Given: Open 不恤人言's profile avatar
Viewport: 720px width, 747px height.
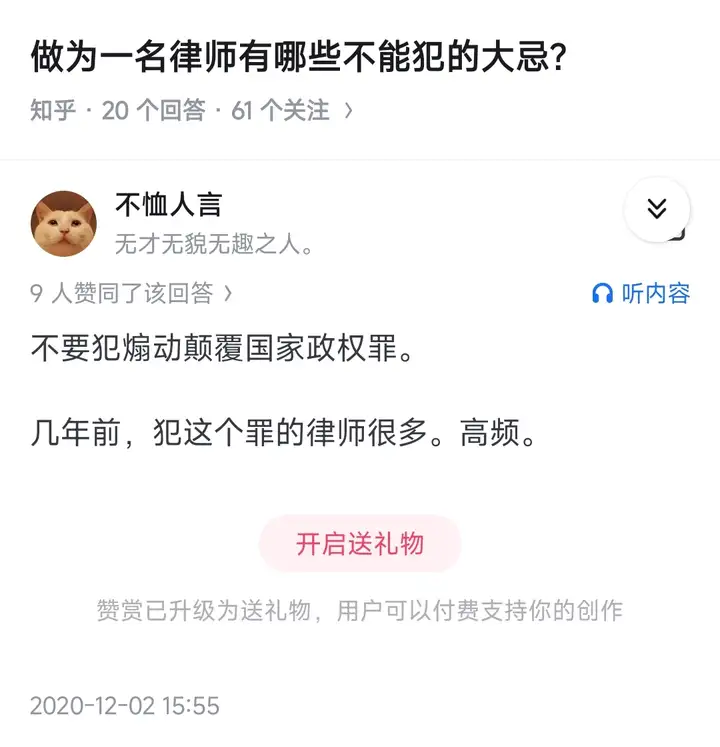Looking at the screenshot, I should pyautogui.click(x=64, y=223).
